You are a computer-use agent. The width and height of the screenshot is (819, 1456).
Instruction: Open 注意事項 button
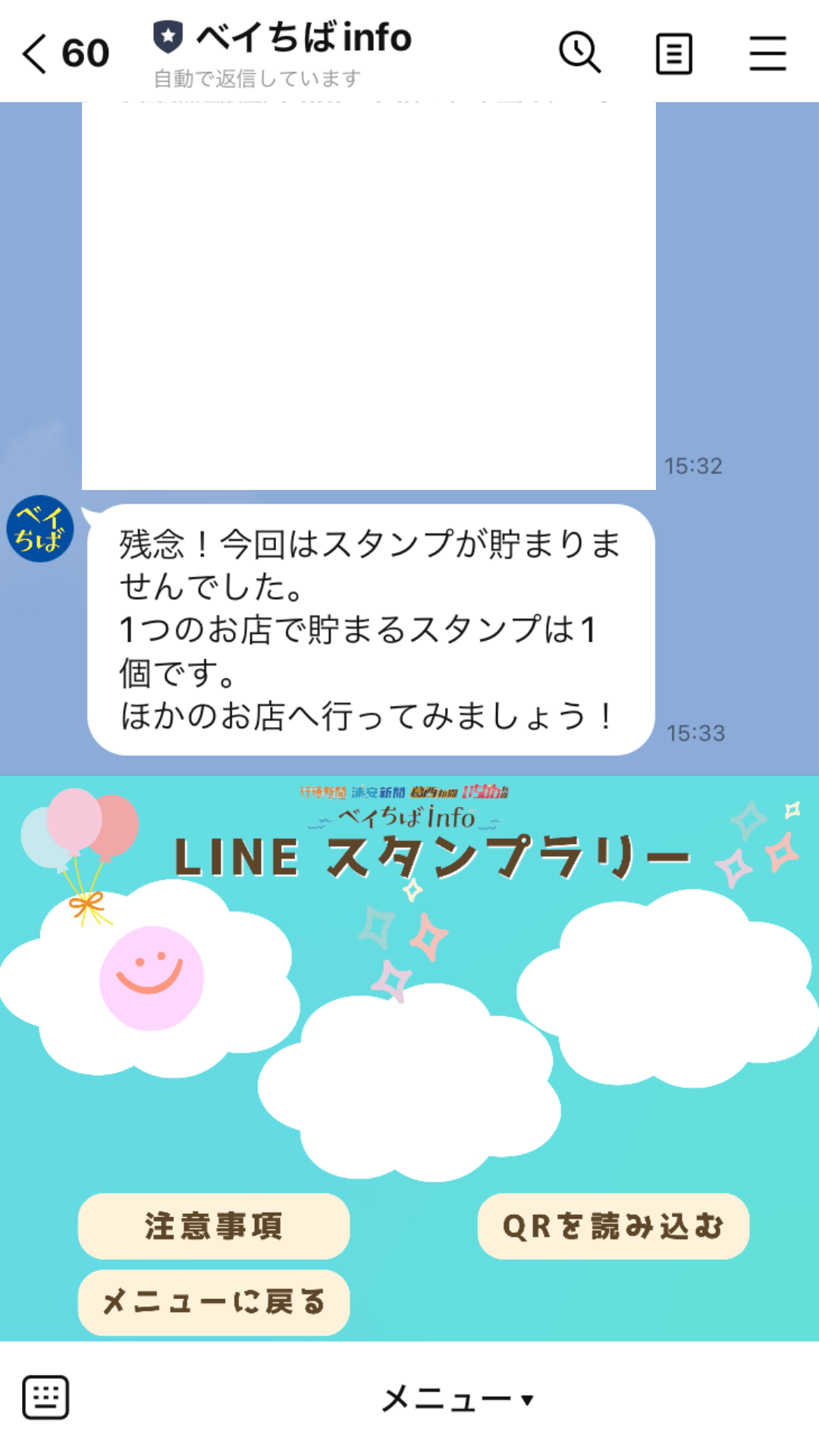coord(214,1226)
